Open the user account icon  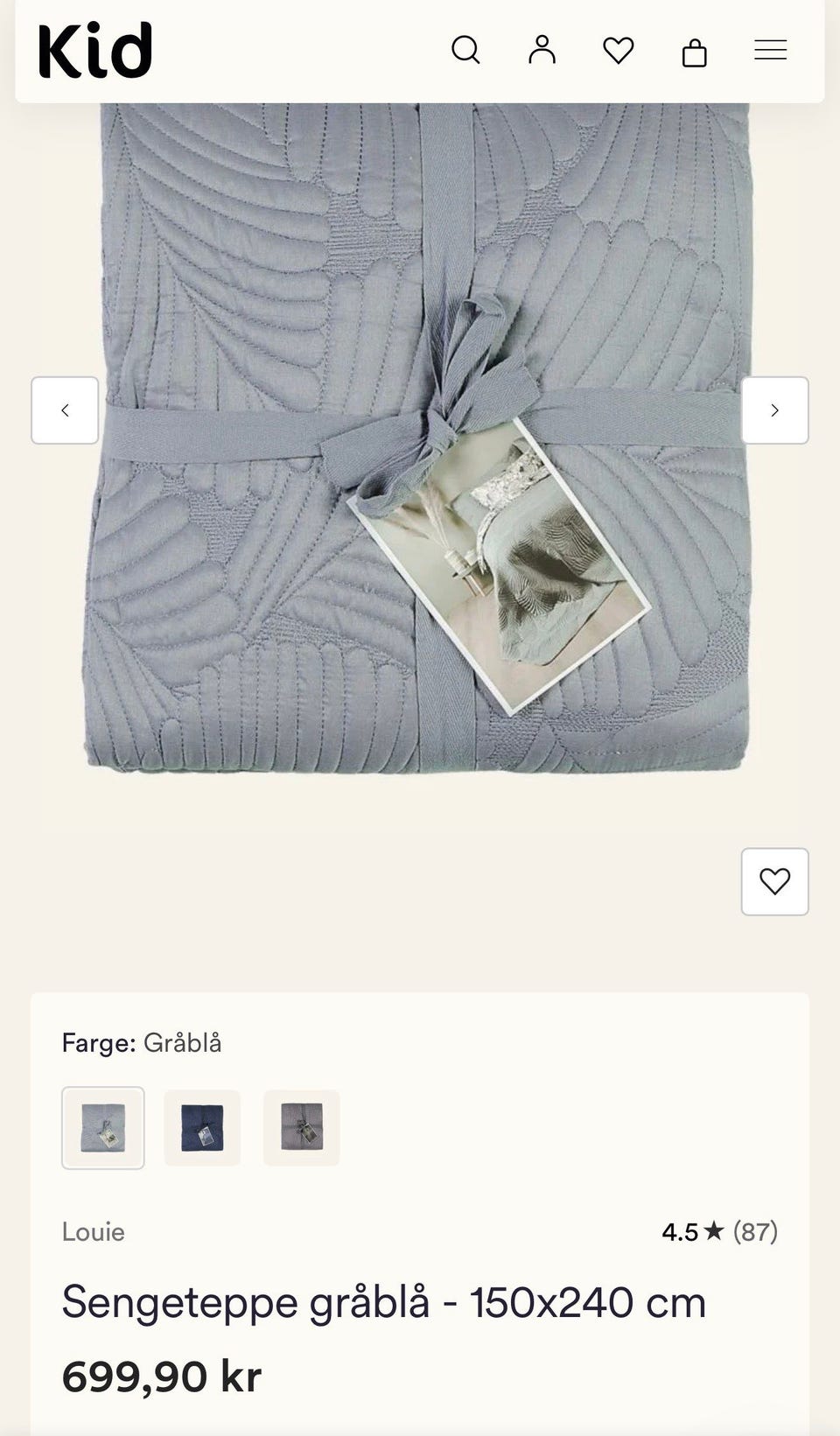point(542,50)
